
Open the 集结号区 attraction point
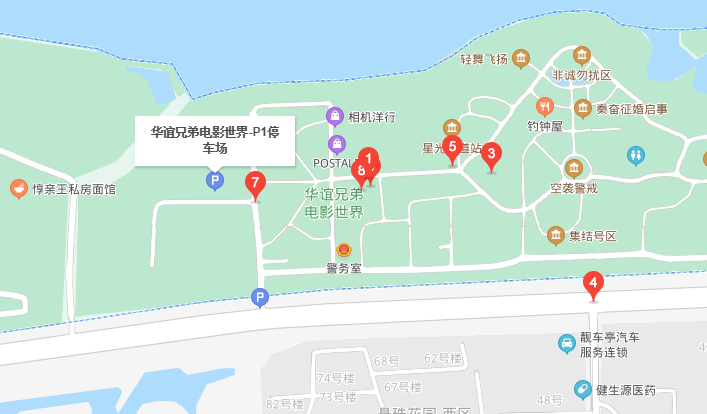(556, 236)
